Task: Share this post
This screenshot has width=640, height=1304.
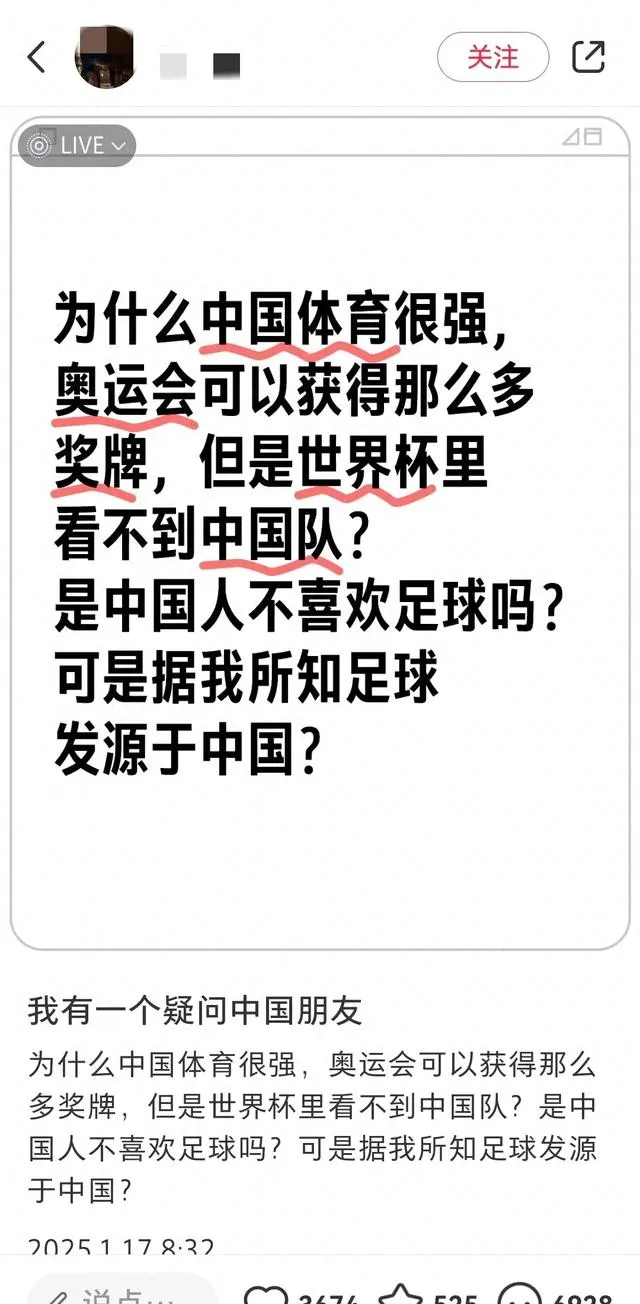Action: click(x=588, y=57)
